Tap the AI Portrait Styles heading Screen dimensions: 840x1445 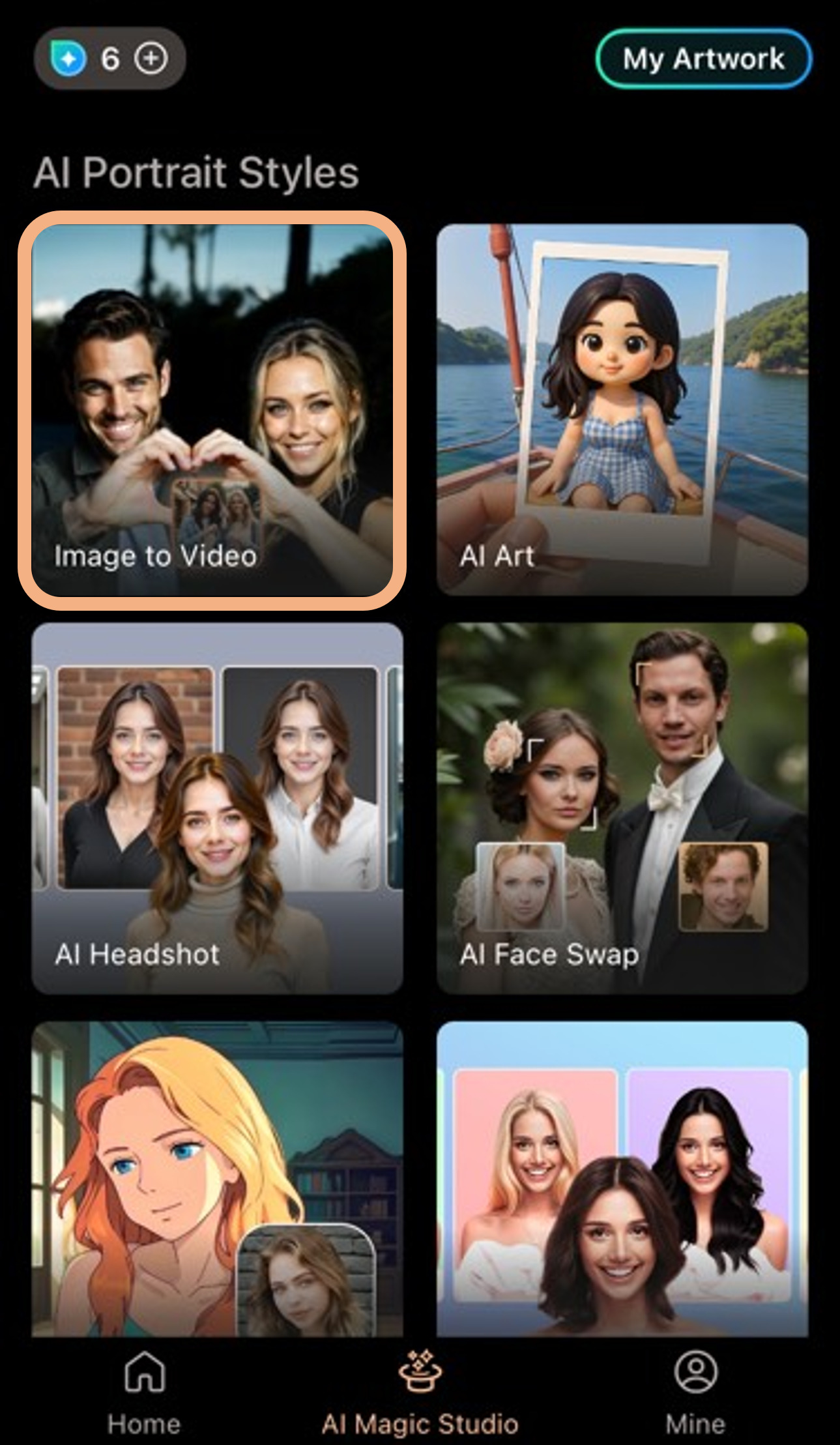(196, 171)
